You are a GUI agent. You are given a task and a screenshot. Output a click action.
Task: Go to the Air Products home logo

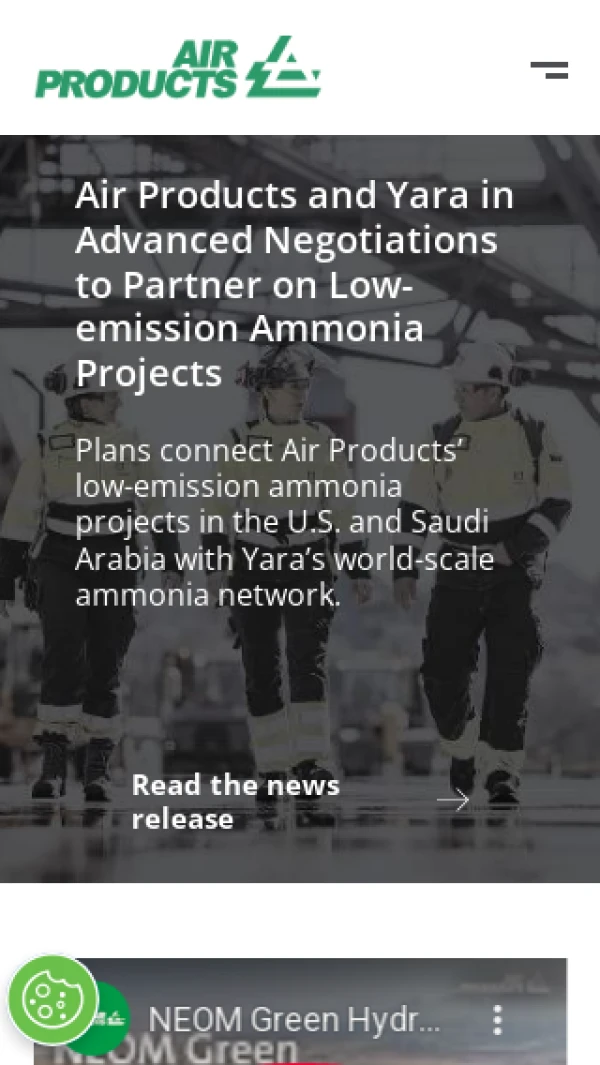tap(178, 68)
